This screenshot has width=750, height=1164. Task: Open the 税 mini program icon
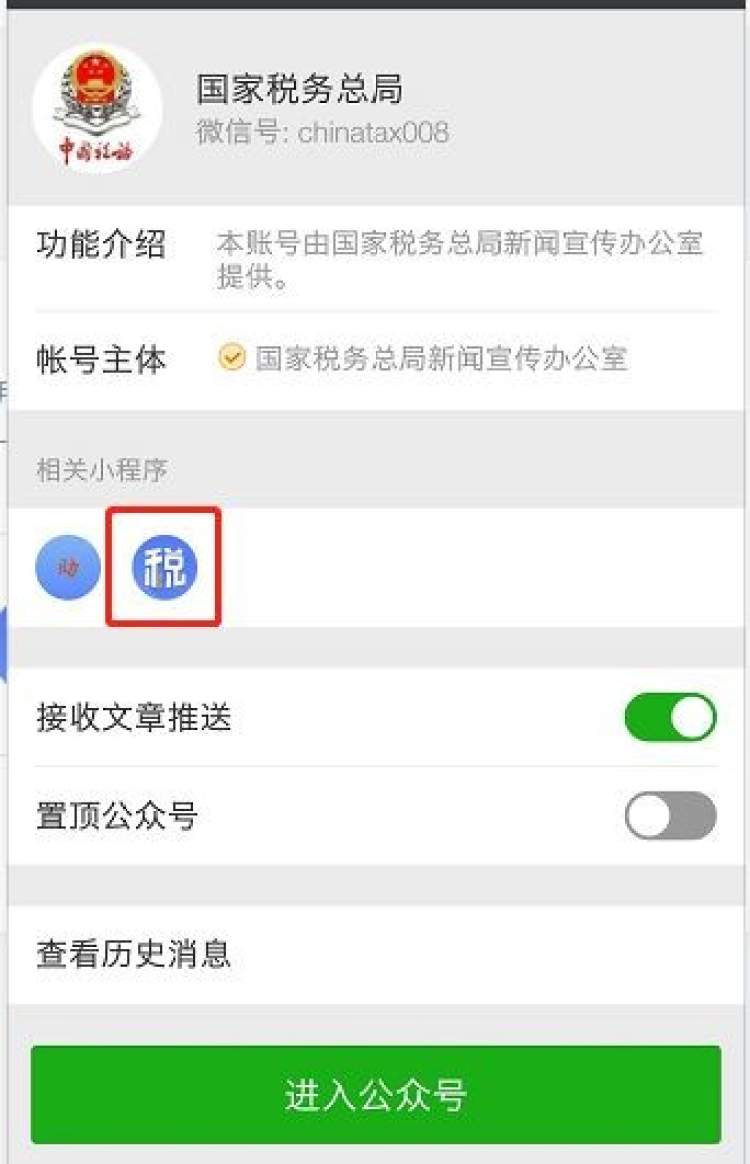(x=165, y=568)
